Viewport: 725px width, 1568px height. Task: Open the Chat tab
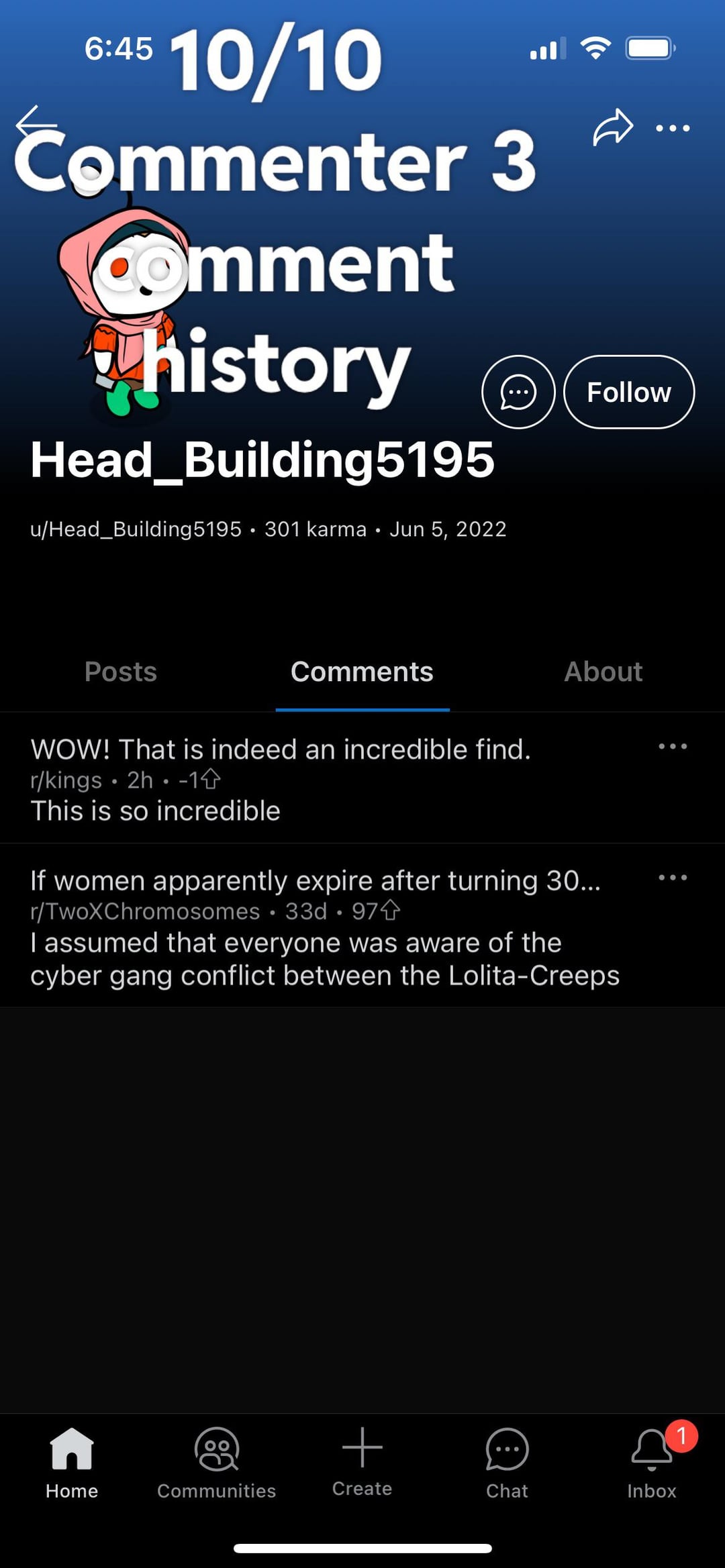coord(507,1463)
